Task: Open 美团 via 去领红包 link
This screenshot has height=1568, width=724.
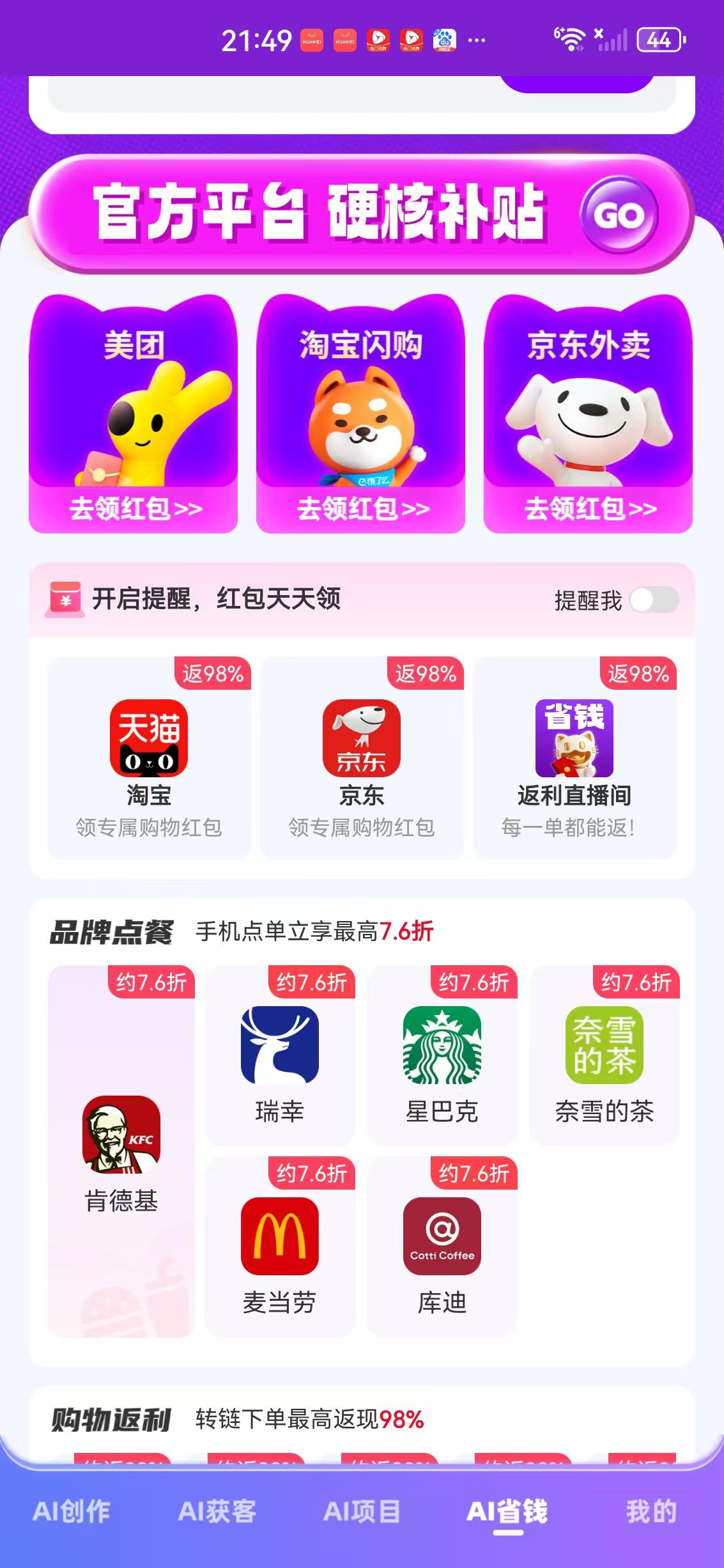Action: 133,509
